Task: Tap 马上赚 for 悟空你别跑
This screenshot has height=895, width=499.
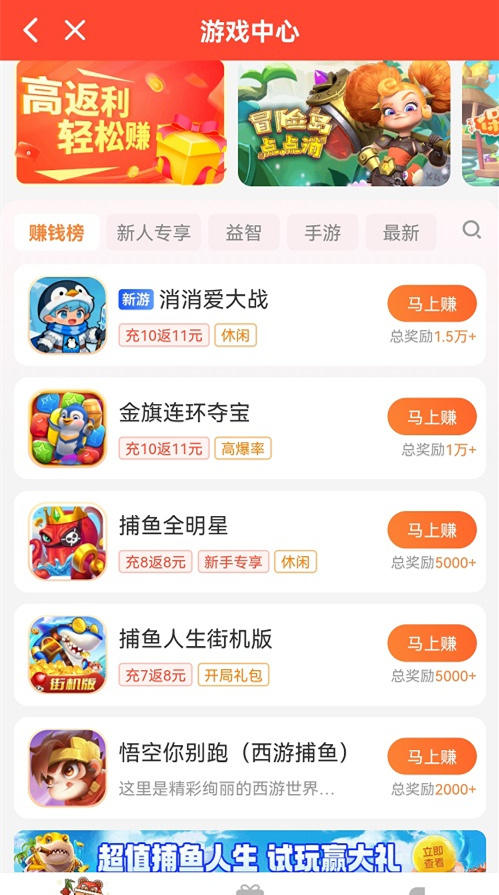Action: coord(432,756)
